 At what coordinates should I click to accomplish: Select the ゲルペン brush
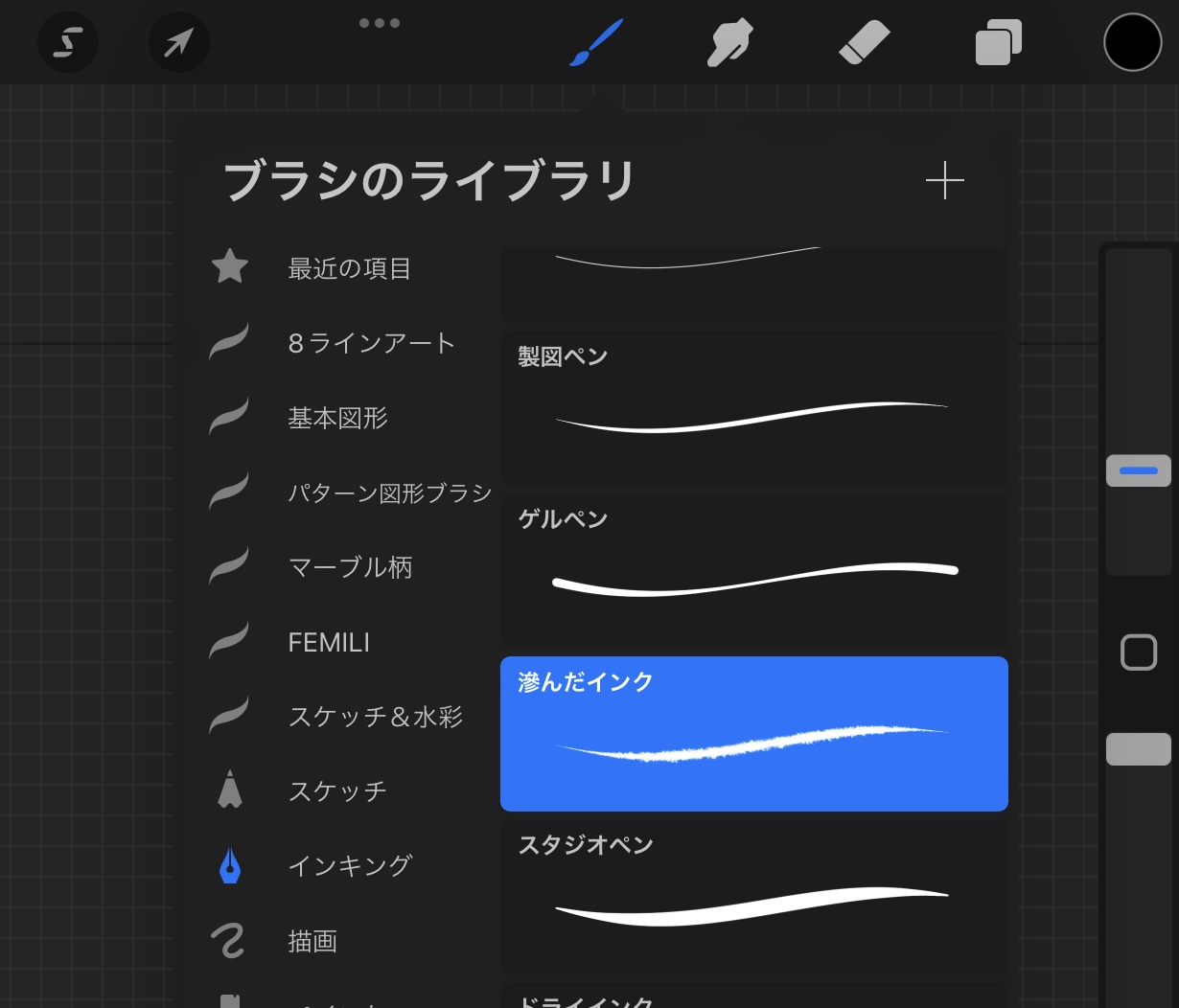point(753,570)
